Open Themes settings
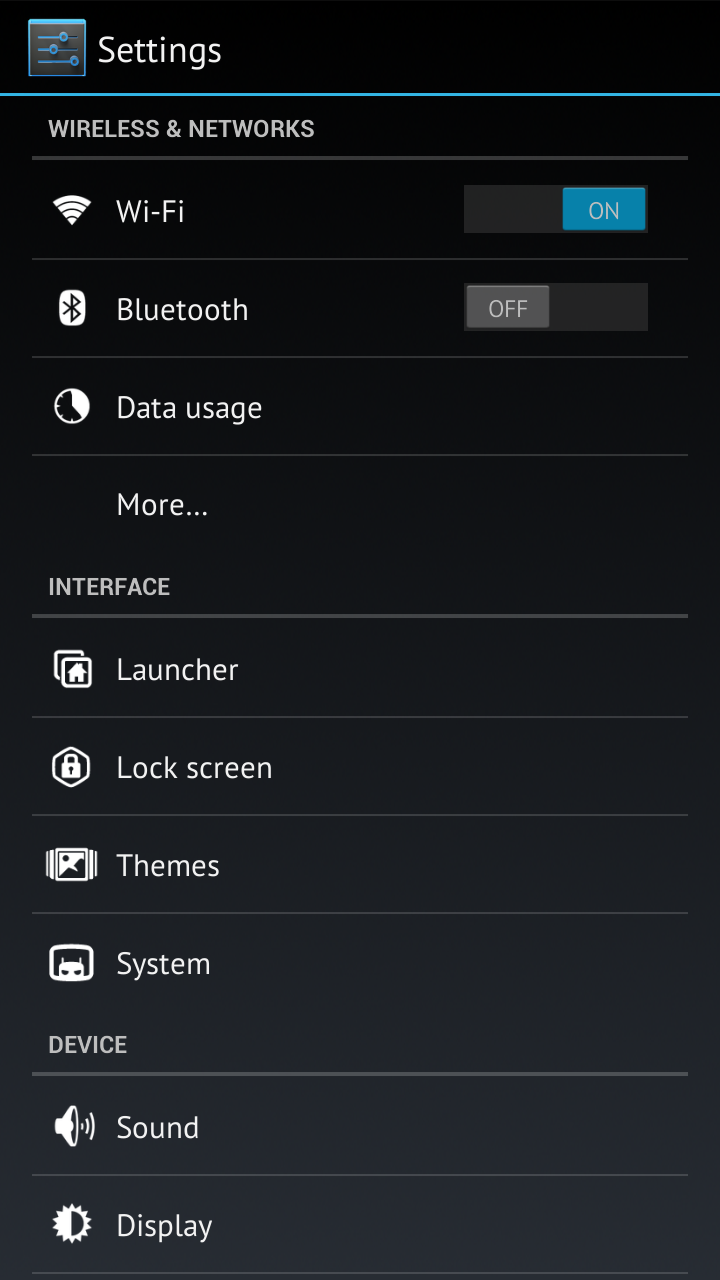720x1280 pixels. (x=360, y=865)
